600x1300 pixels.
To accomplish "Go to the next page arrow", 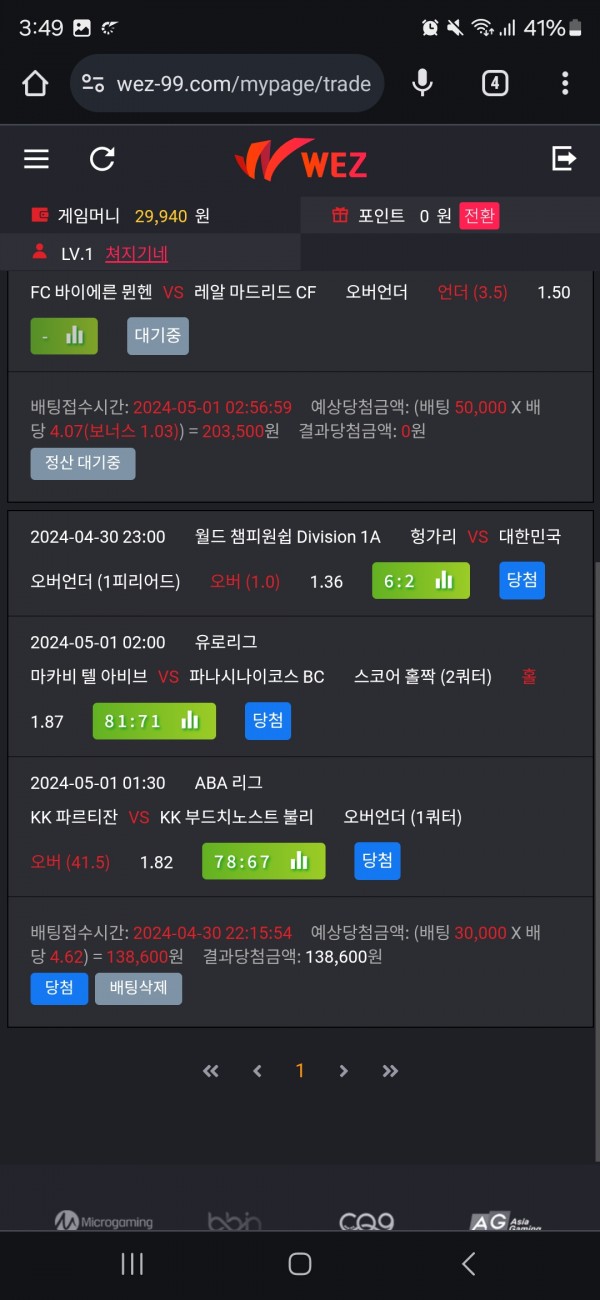I will point(343,1071).
